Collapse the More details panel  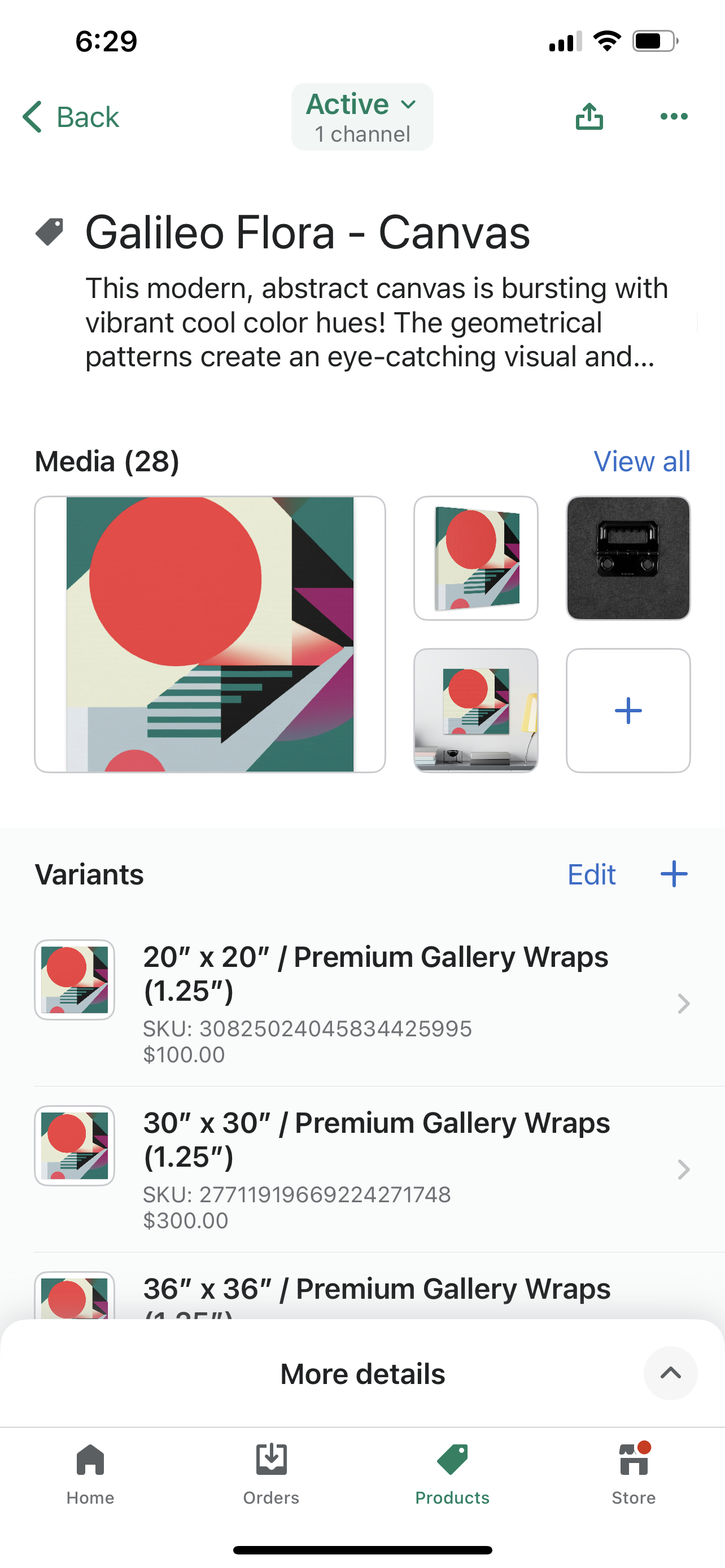tap(670, 1374)
